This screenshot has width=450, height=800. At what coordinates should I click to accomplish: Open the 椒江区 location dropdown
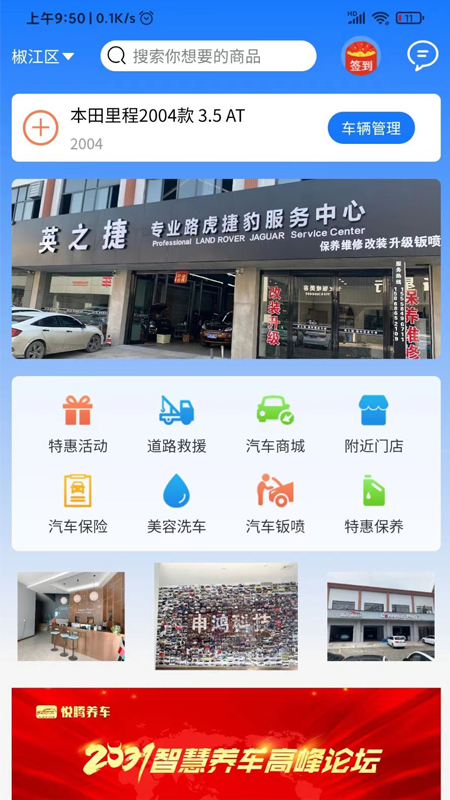pos(43,57)
